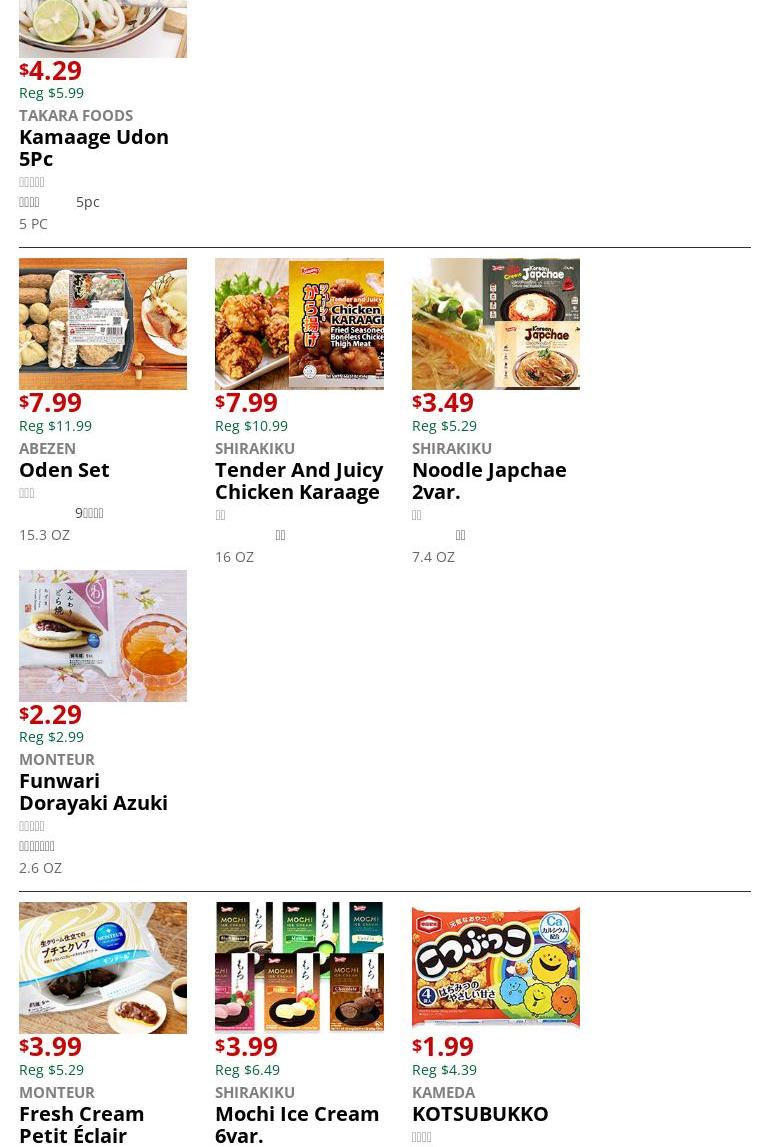
Task: Select the Mochi Ice Cream 6var. card
Action: click(x=297, y=1124)
